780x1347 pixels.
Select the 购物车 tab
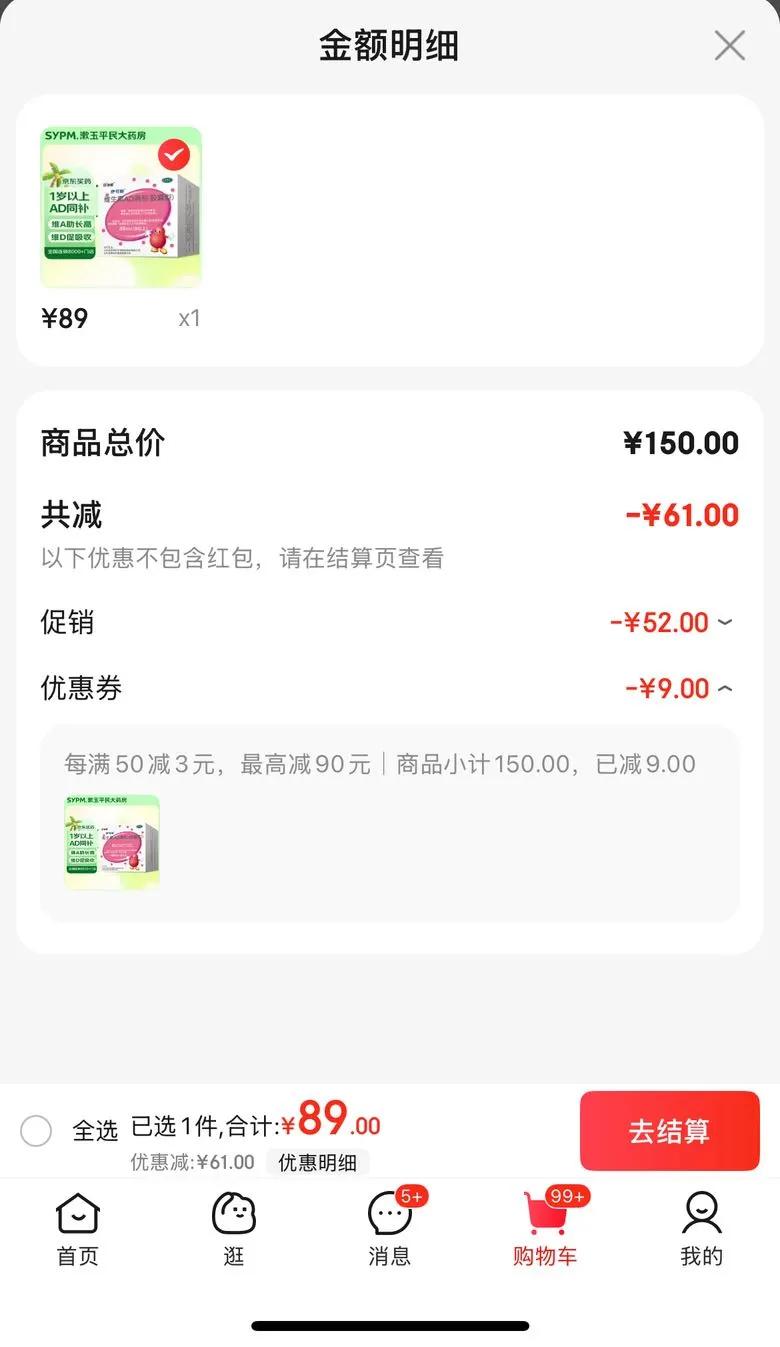545,1230
